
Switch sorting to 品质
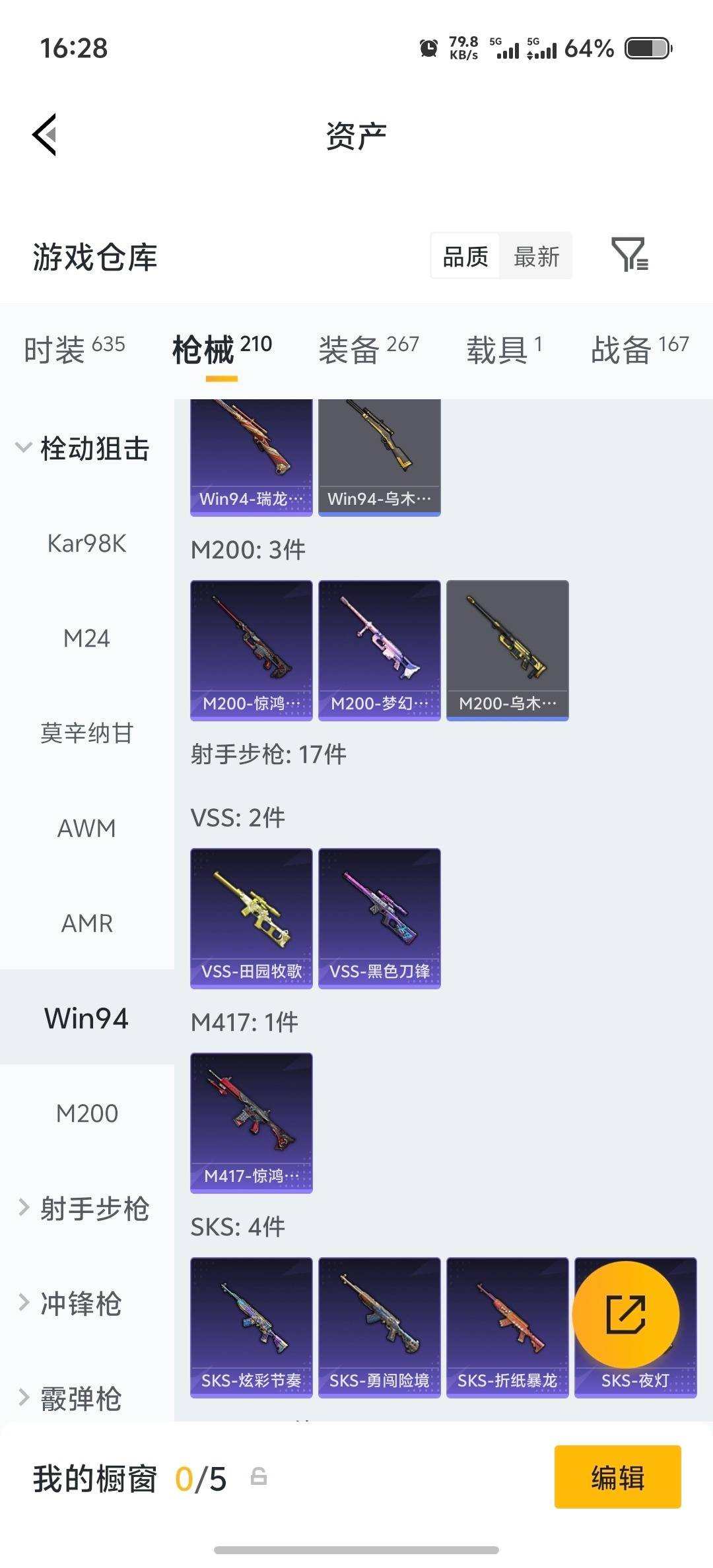464,256
